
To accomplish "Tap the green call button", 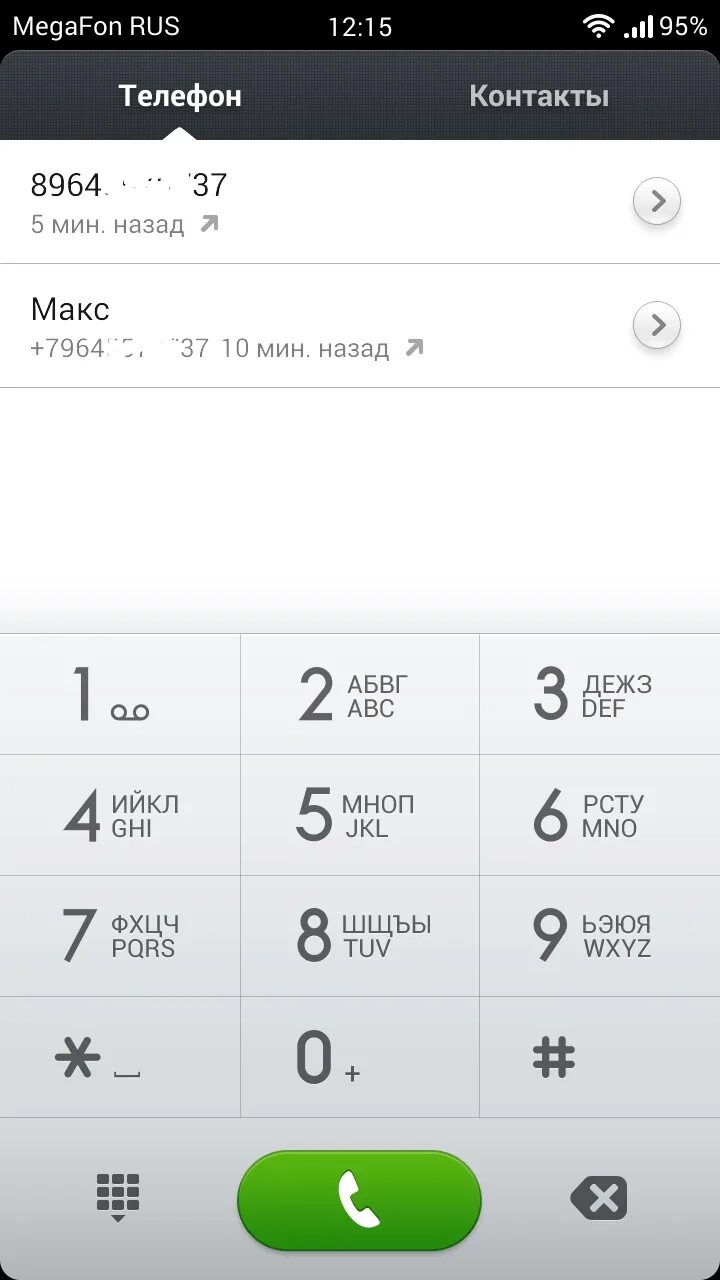I will (360, 1200).
